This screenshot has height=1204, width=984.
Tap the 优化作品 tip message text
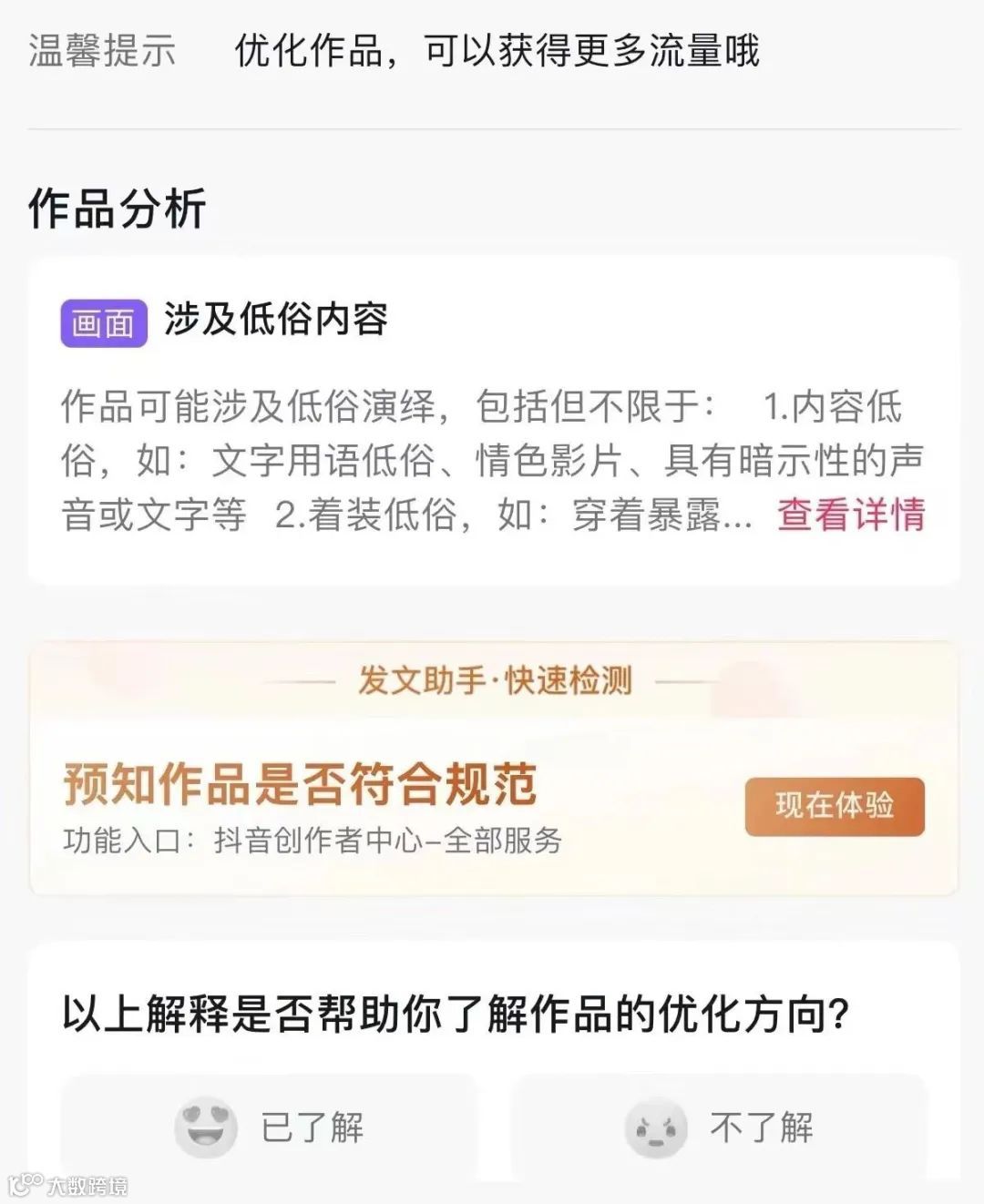(501, 53)
